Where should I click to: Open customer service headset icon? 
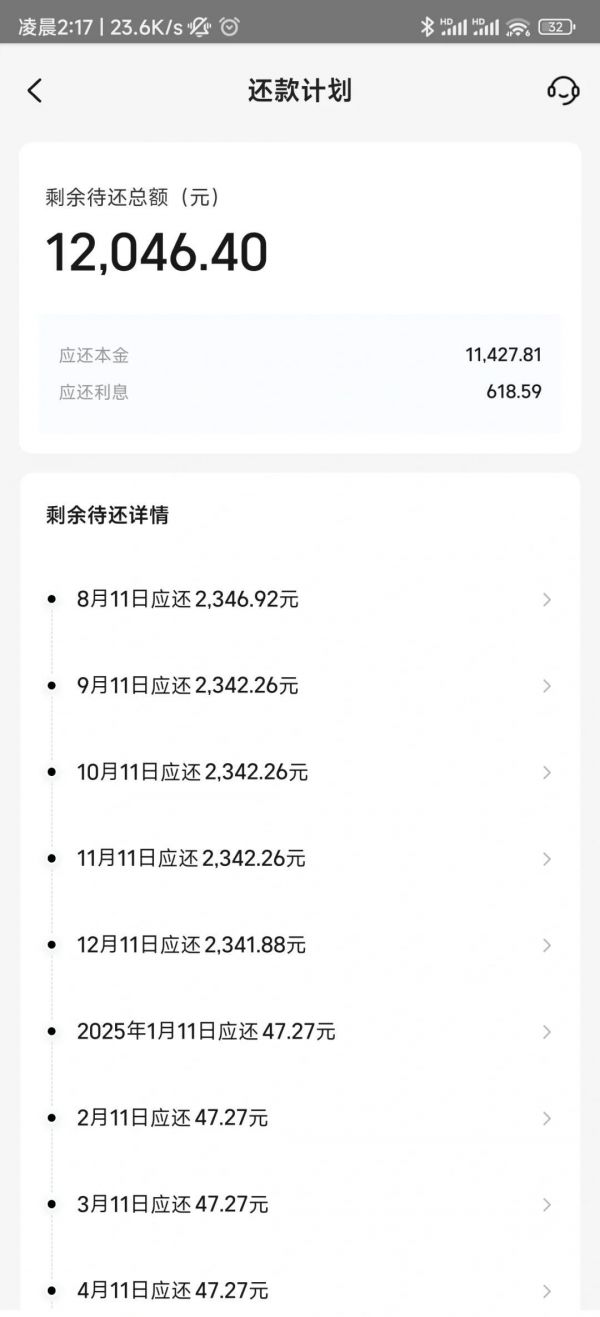[x=563, y=91]
